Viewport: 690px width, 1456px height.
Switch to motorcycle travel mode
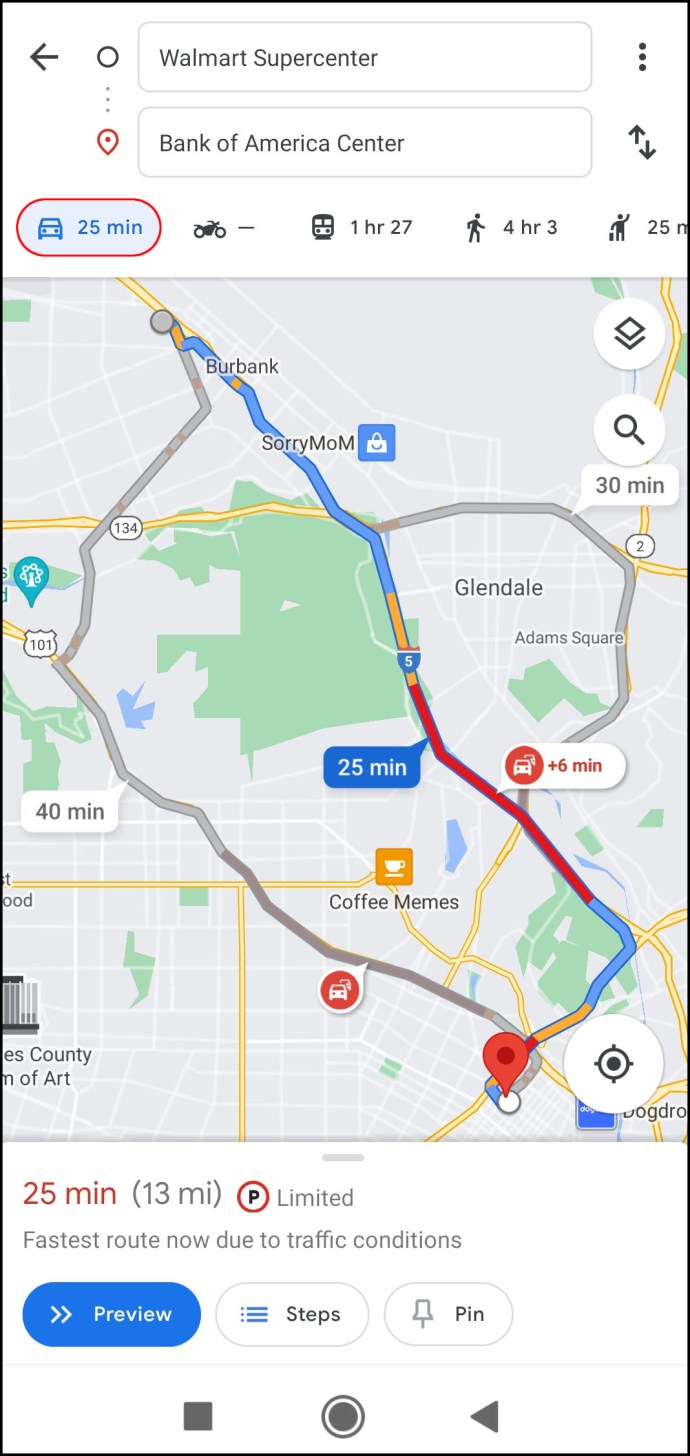click(x=223, y=228)
